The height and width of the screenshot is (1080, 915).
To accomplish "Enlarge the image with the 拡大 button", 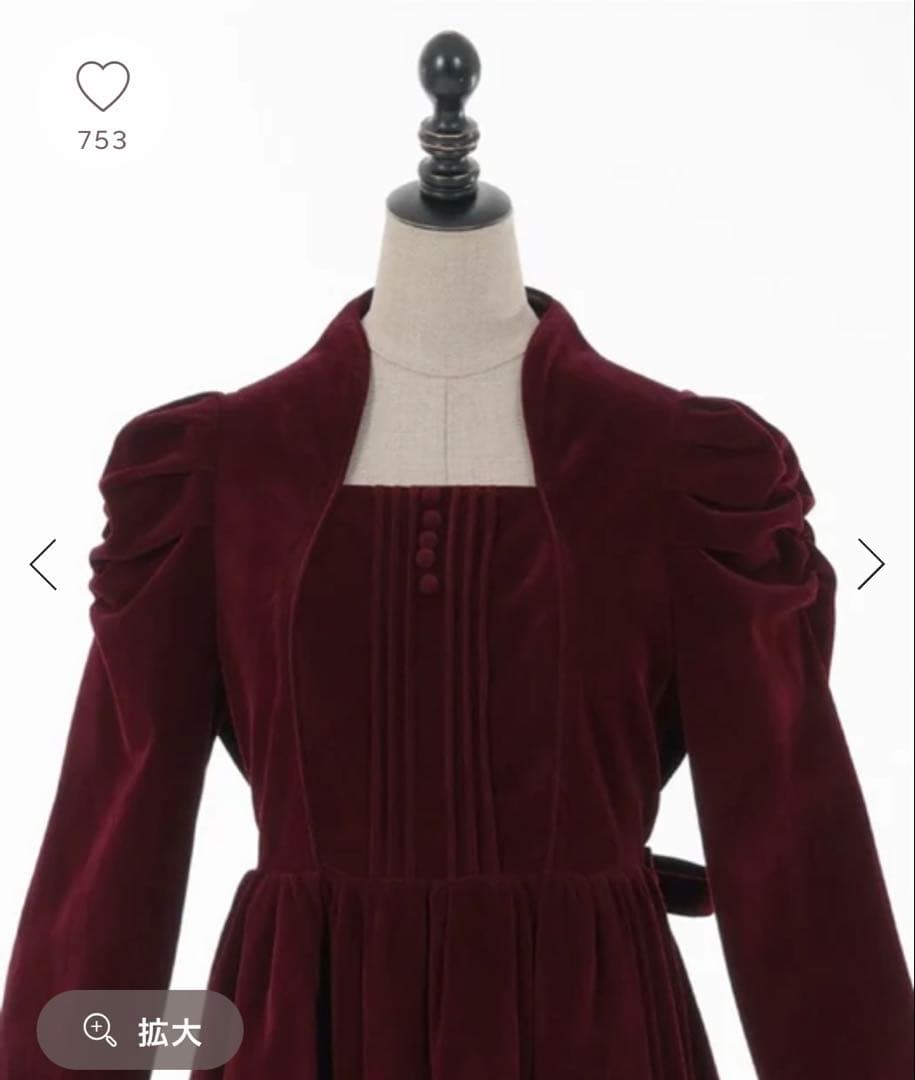I will click(140, 1031).
